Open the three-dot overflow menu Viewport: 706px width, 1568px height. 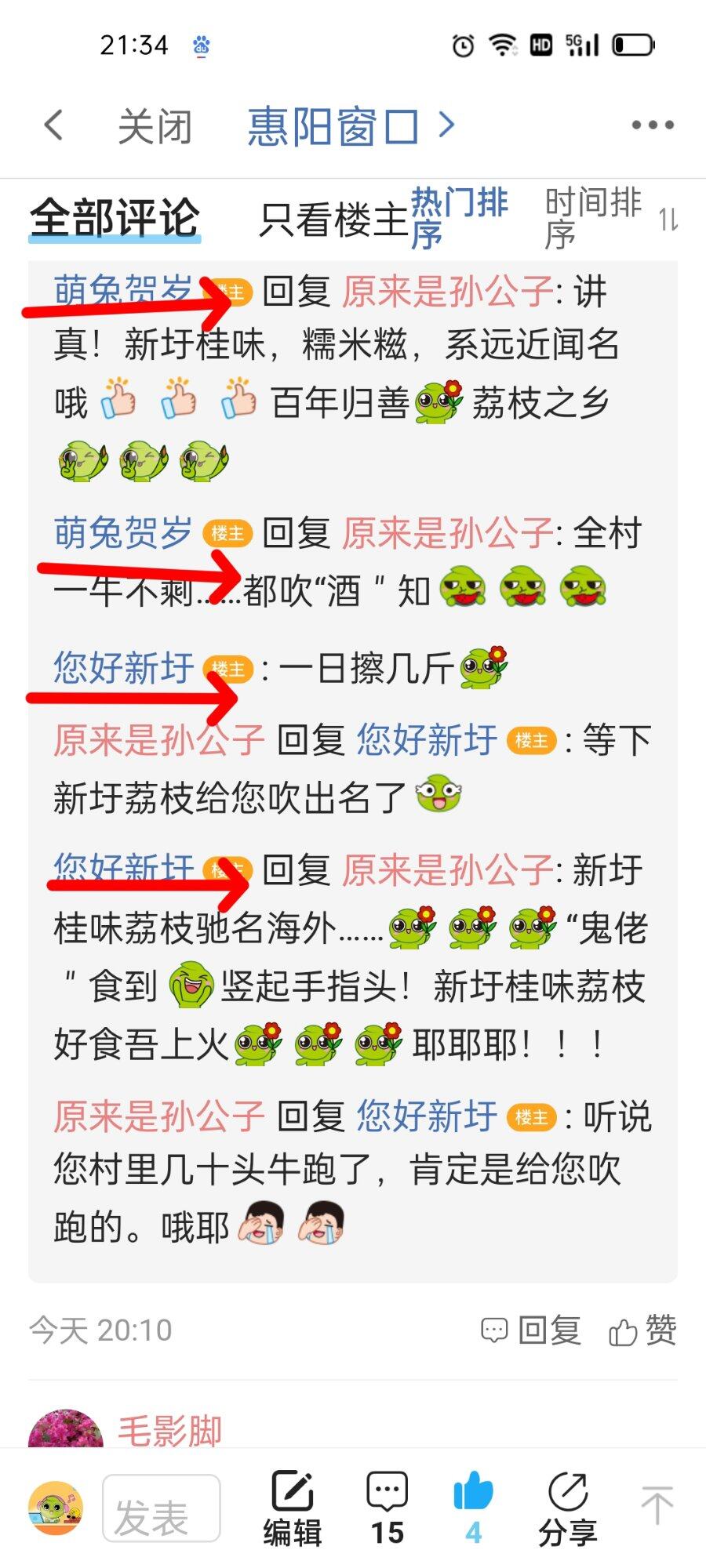(x=653, y=125)
